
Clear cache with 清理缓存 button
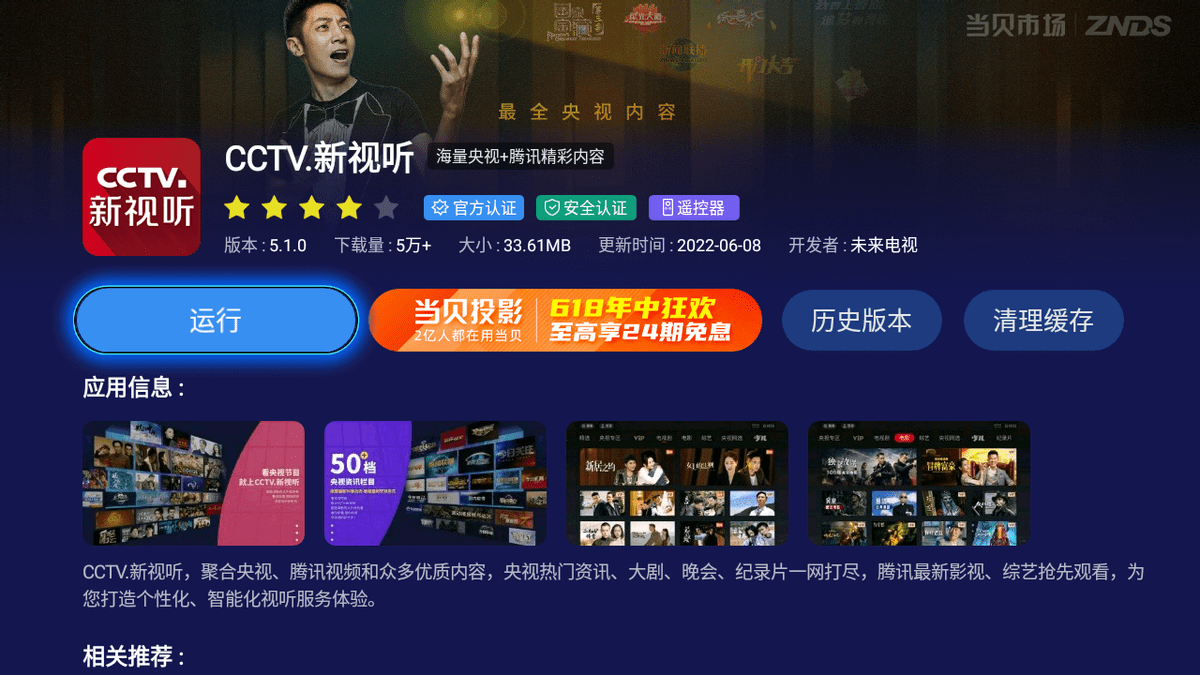click(x=1043, y=320)
